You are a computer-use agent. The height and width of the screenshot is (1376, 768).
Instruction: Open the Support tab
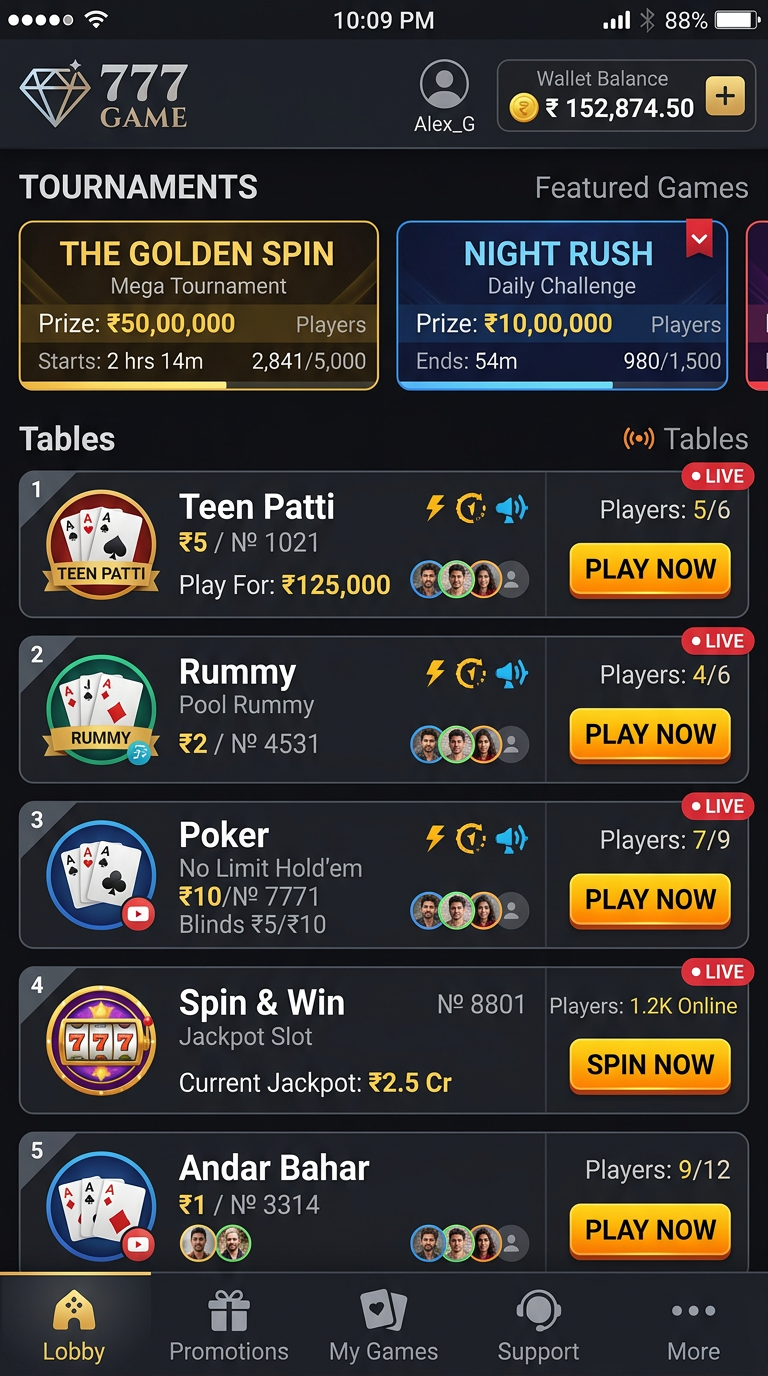538,1325
